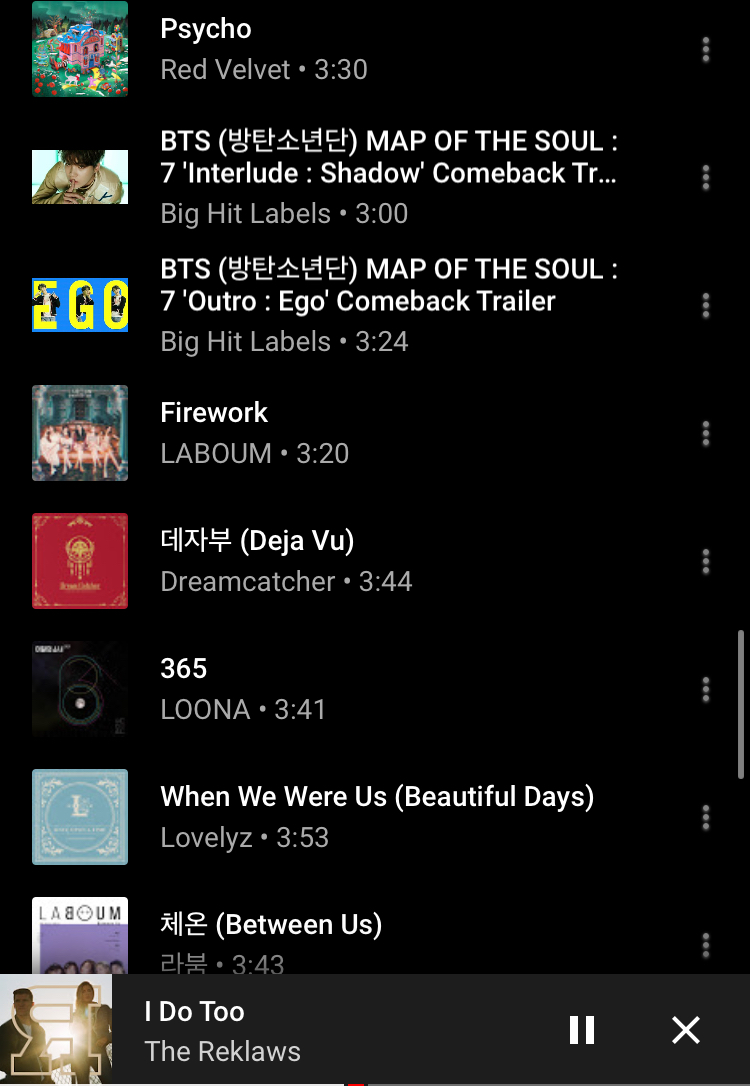Open options for Deja Vu by Dreamcatcher
This screenshot has width=750, height=1086.
click(706, 561)
